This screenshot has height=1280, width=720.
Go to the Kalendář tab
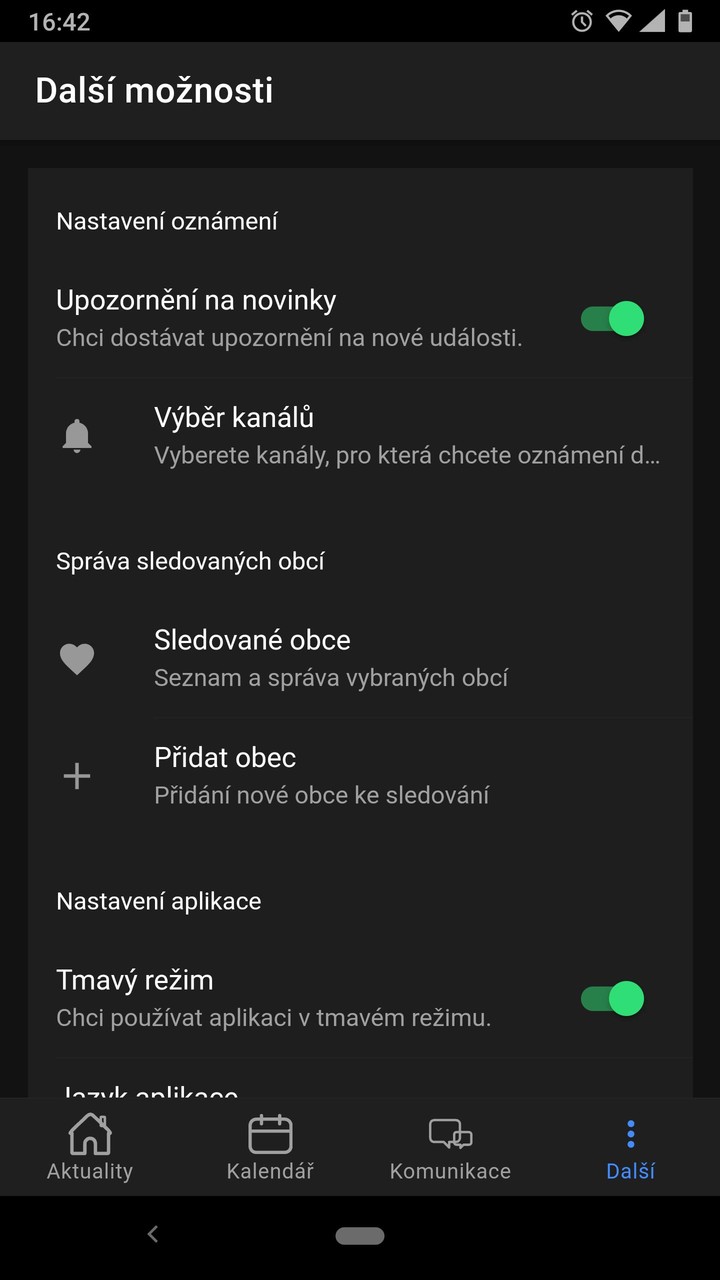point(270,1148)
